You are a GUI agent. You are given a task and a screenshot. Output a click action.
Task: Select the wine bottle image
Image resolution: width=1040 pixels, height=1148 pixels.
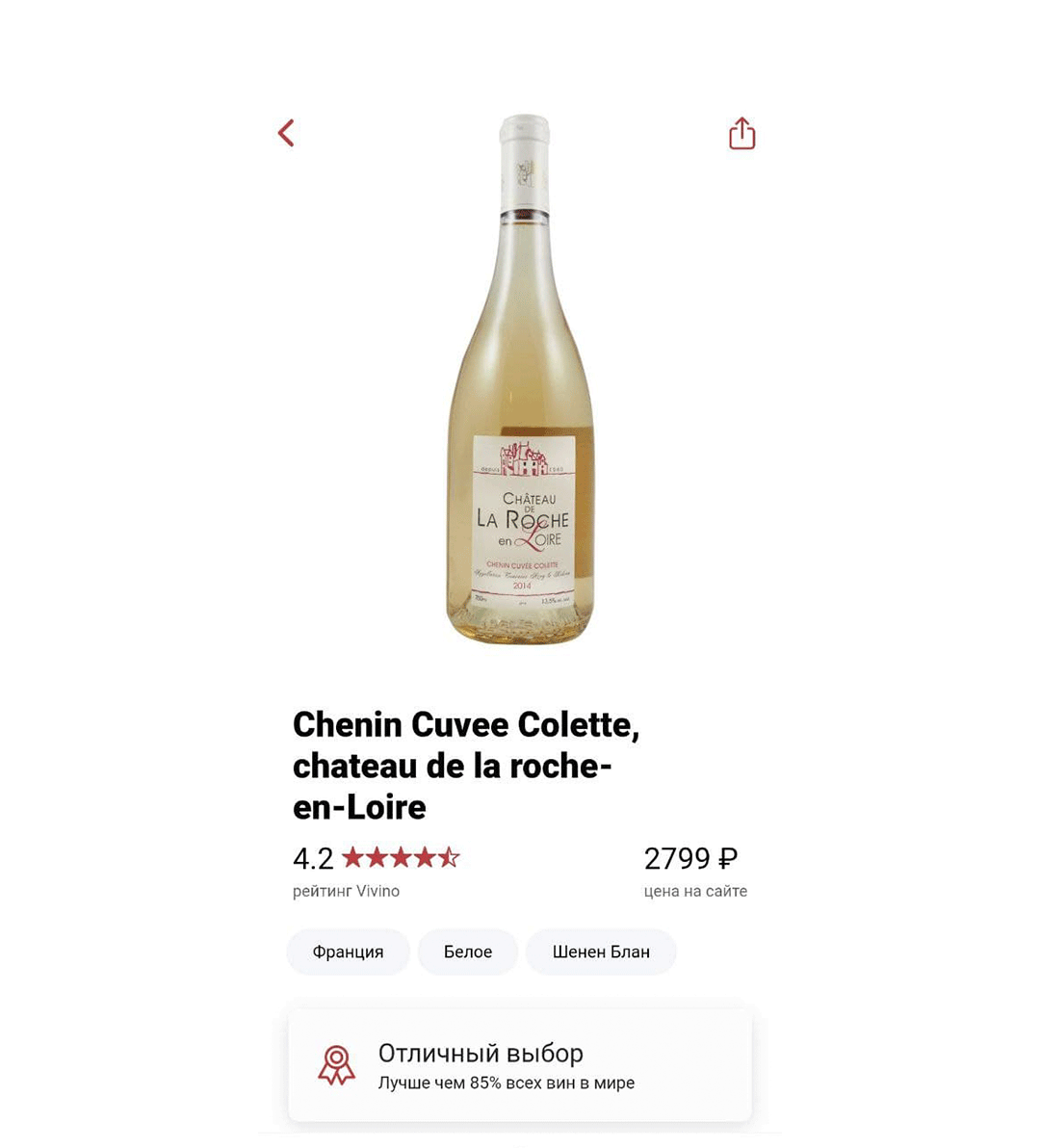(520, 385)
